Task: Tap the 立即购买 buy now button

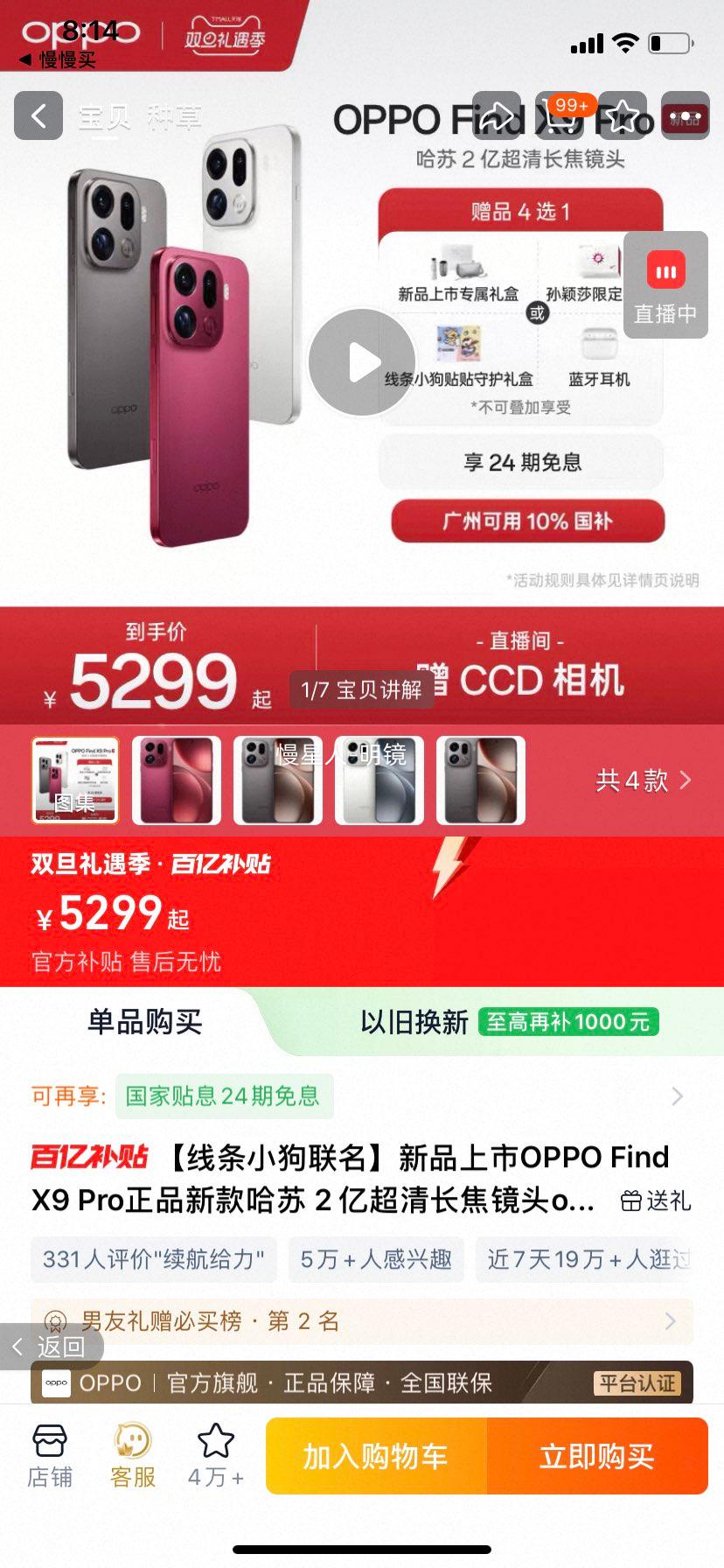Action: (x=597, y=1455)
